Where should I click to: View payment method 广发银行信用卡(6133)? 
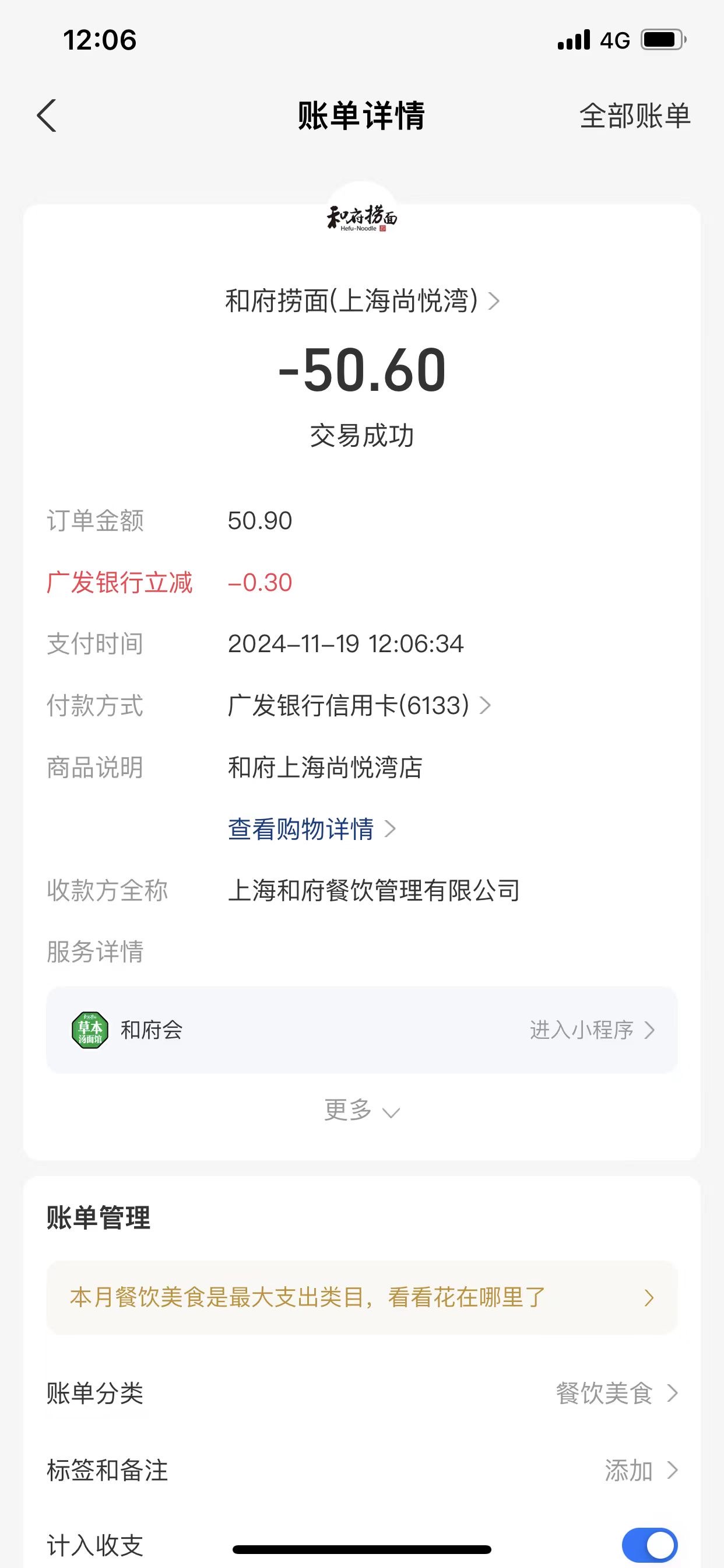[x=359, y=705]
